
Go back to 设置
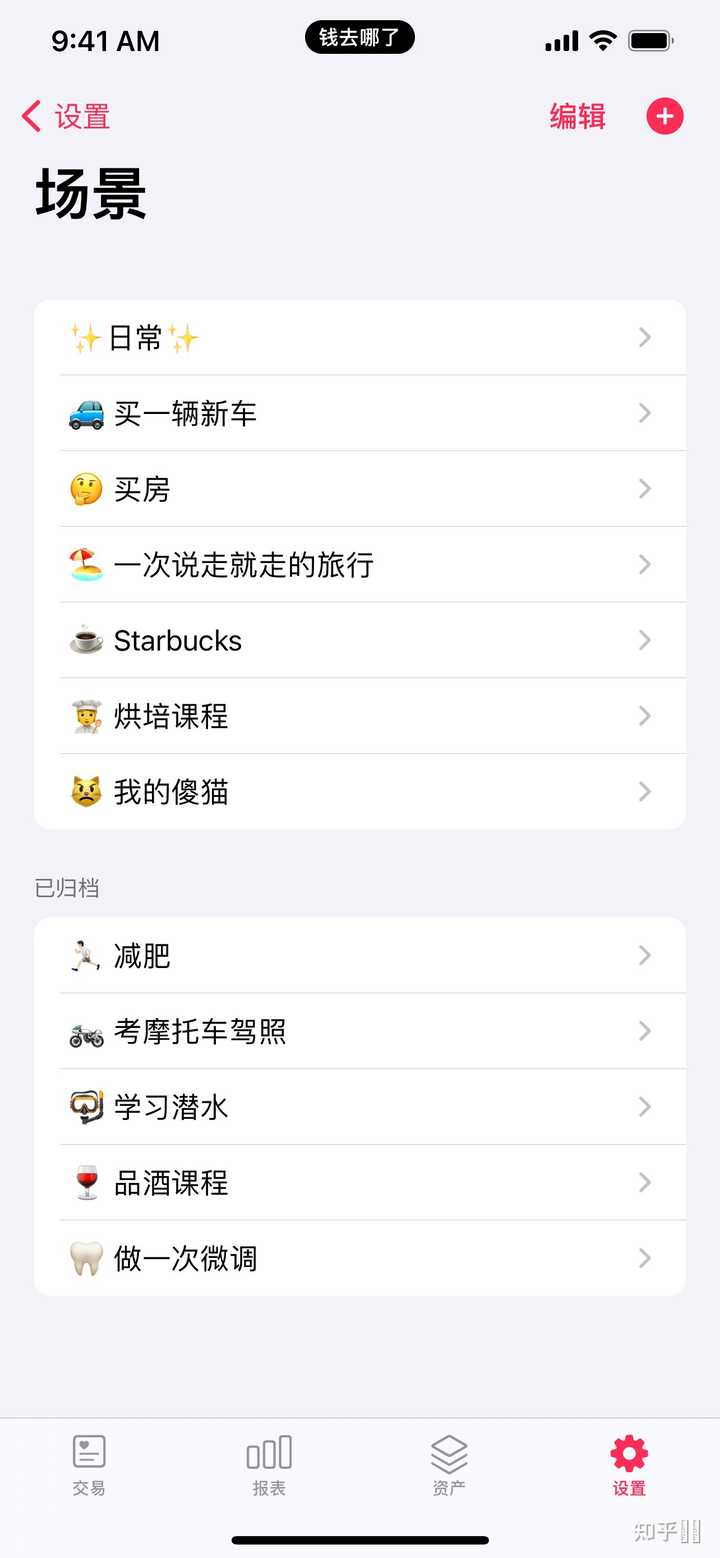pos(66,116)
